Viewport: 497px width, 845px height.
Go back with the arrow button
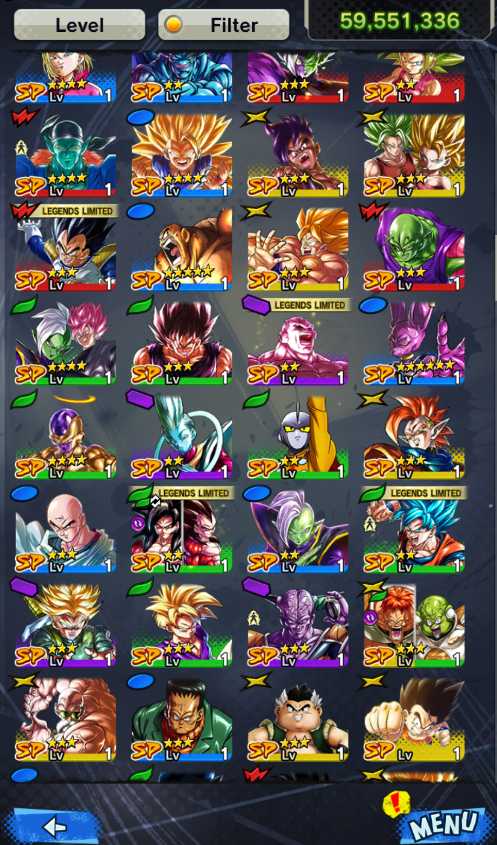coord(57,826)
